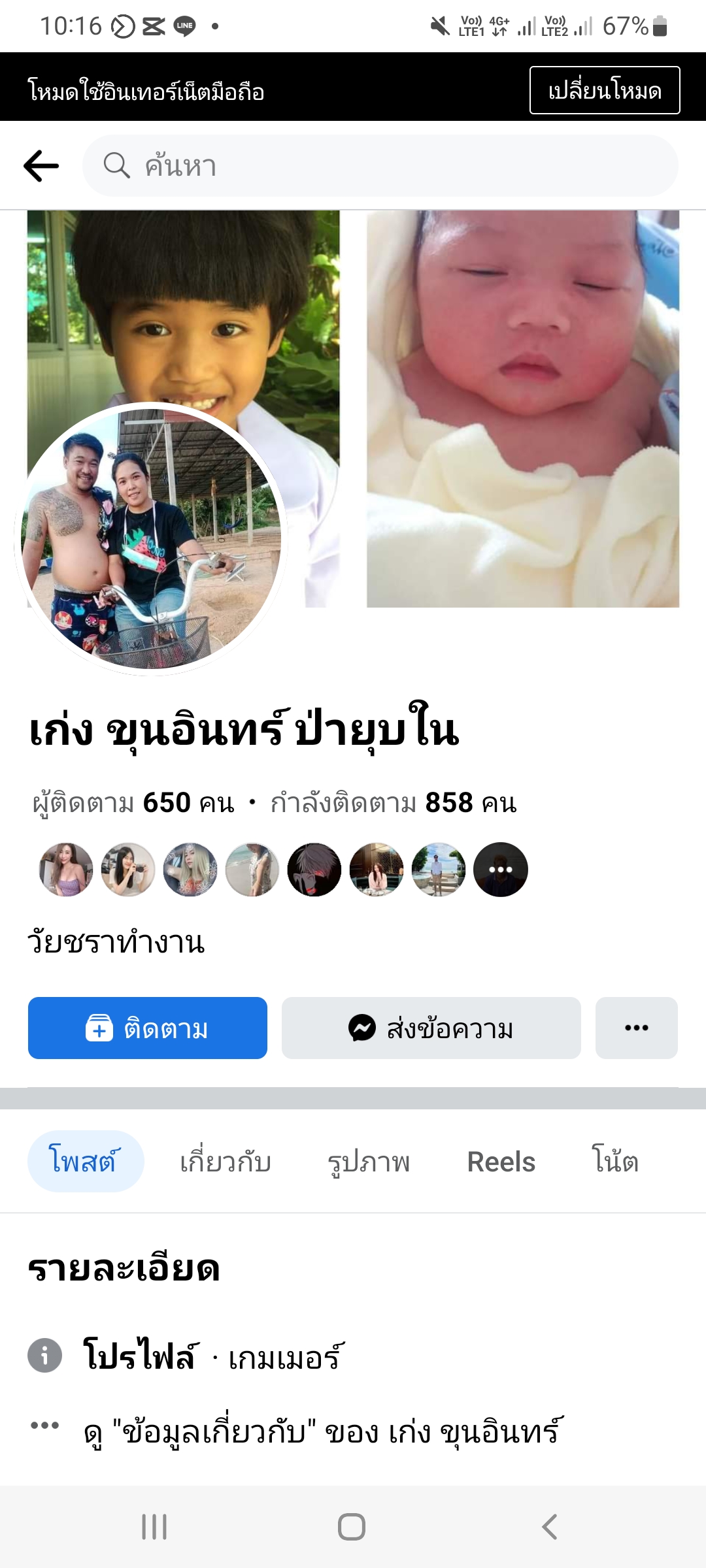Tap the system home button

click(x=352, y=1527)
